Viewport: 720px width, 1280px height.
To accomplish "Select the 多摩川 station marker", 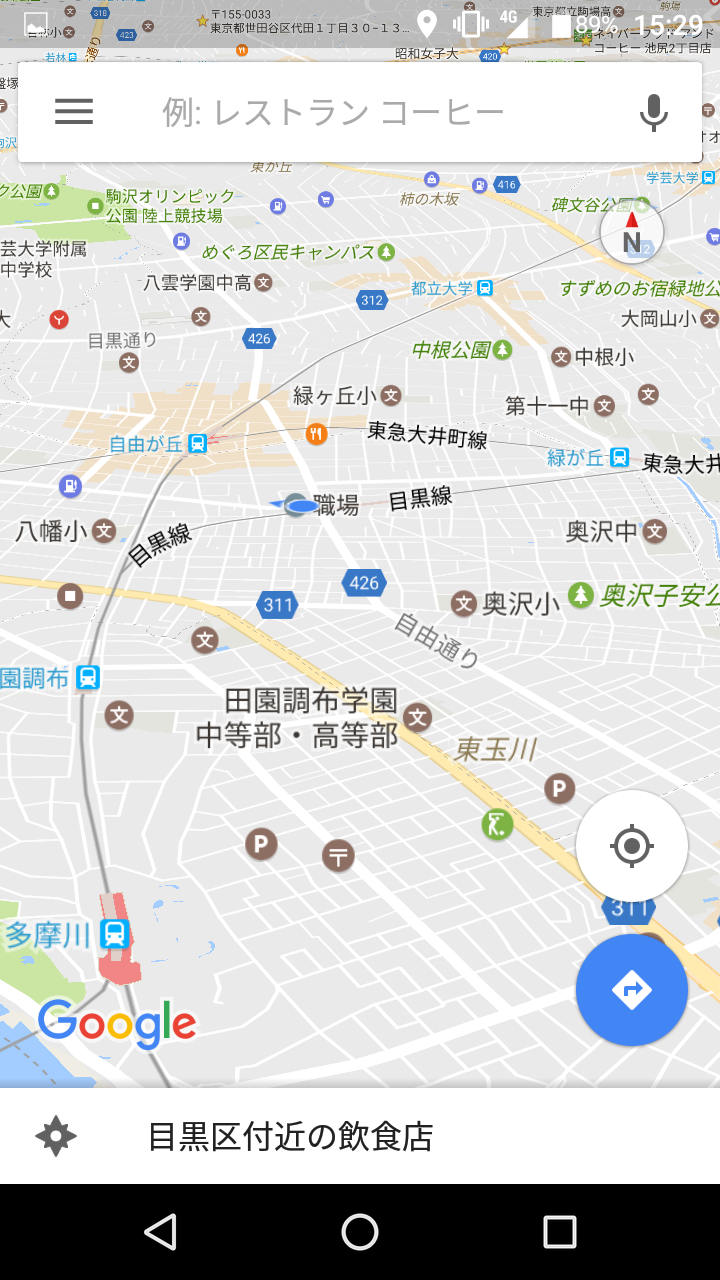I will coord(115,936).
